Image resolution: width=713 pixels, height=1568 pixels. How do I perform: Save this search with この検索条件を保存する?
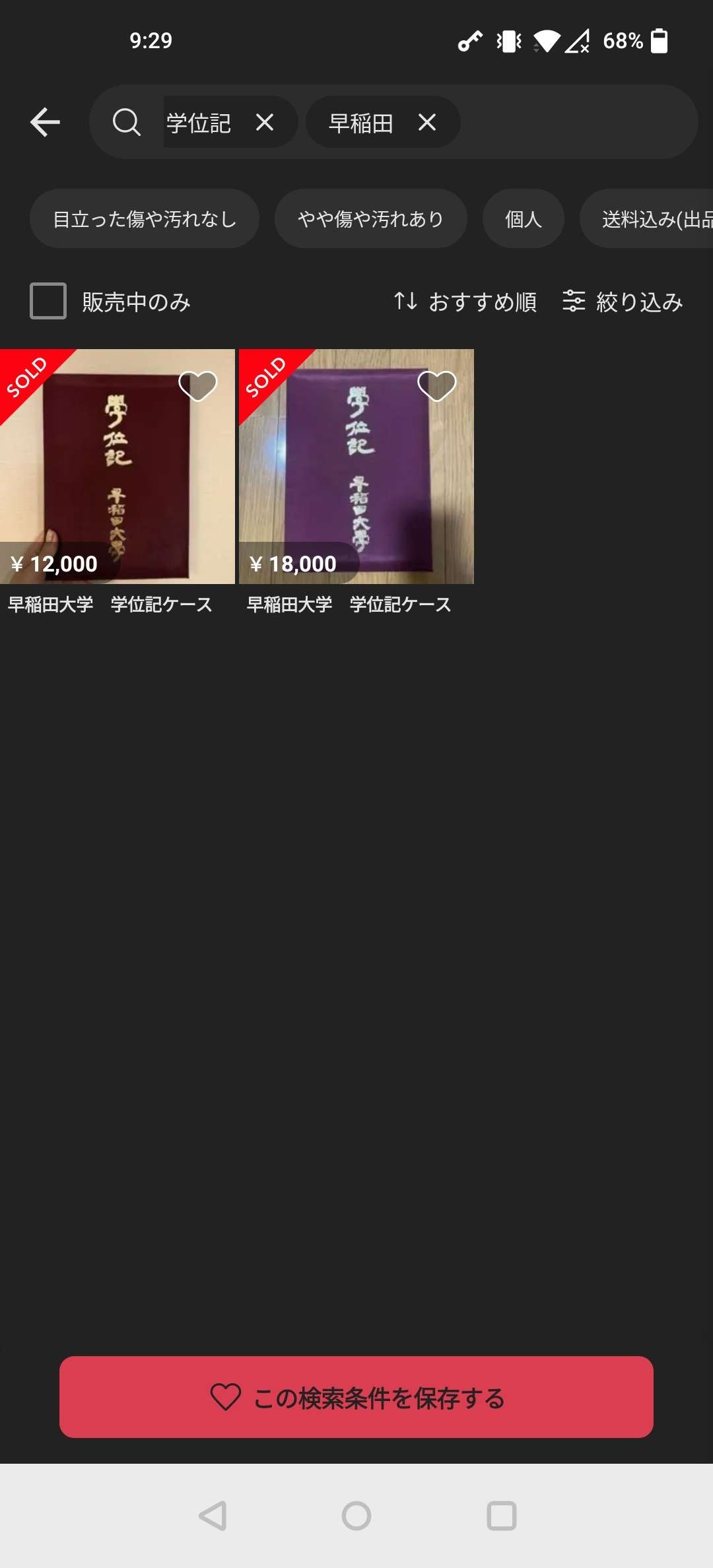coord(356,1397)
